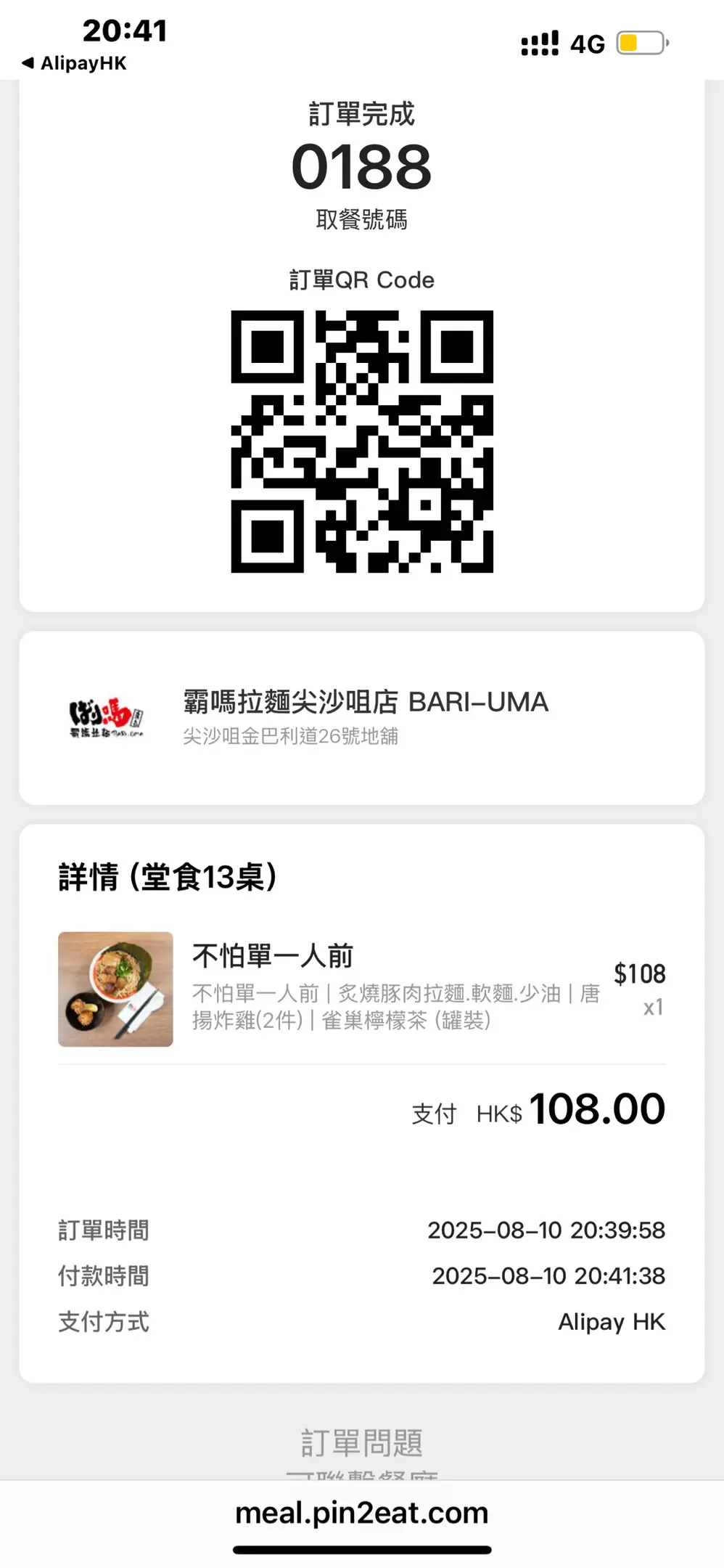The image size is (724, 1568).
Task: Open the BARI-UMA restaurant card
Action: (361, 717)
